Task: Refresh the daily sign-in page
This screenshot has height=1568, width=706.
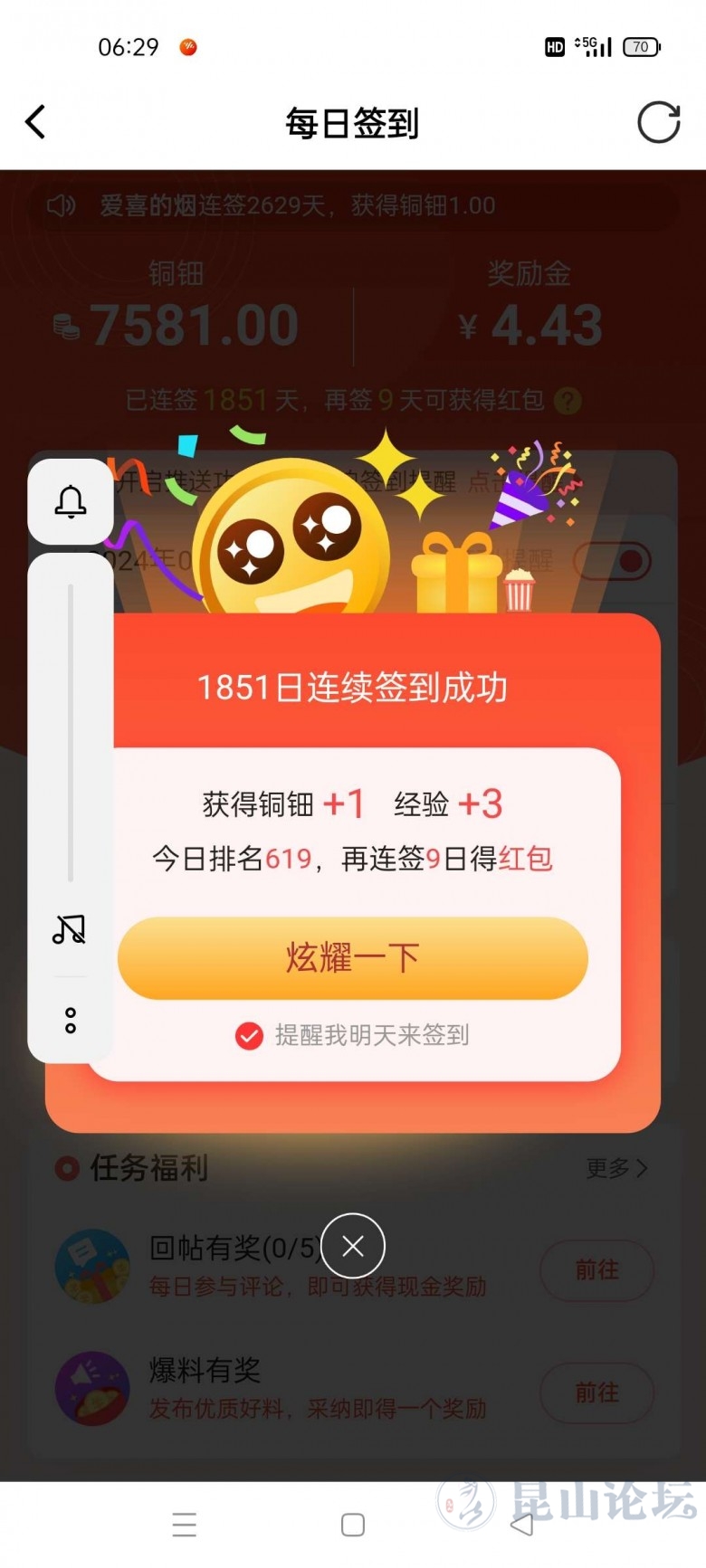Action: 658,122
